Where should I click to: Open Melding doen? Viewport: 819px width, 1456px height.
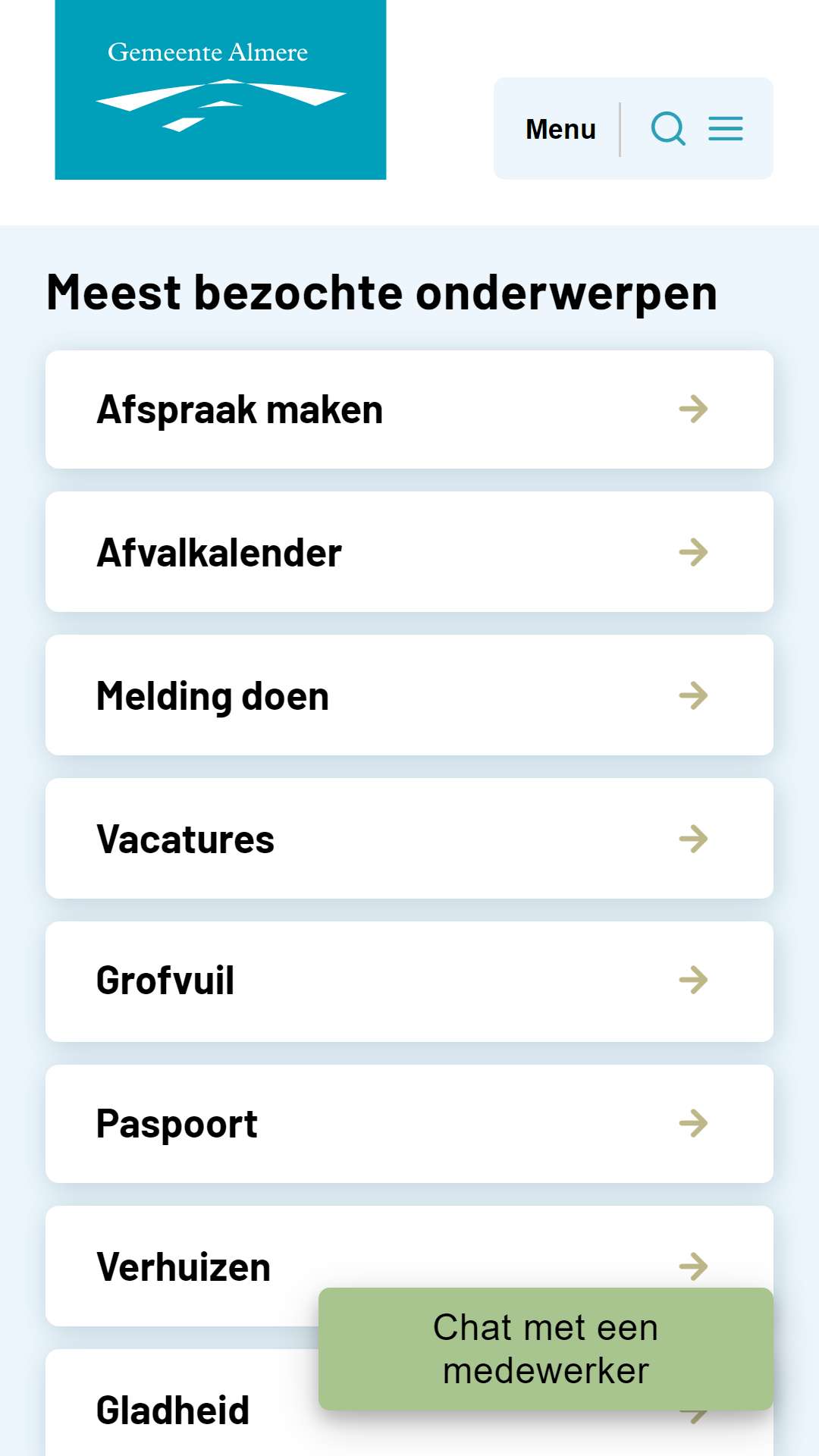409,695
